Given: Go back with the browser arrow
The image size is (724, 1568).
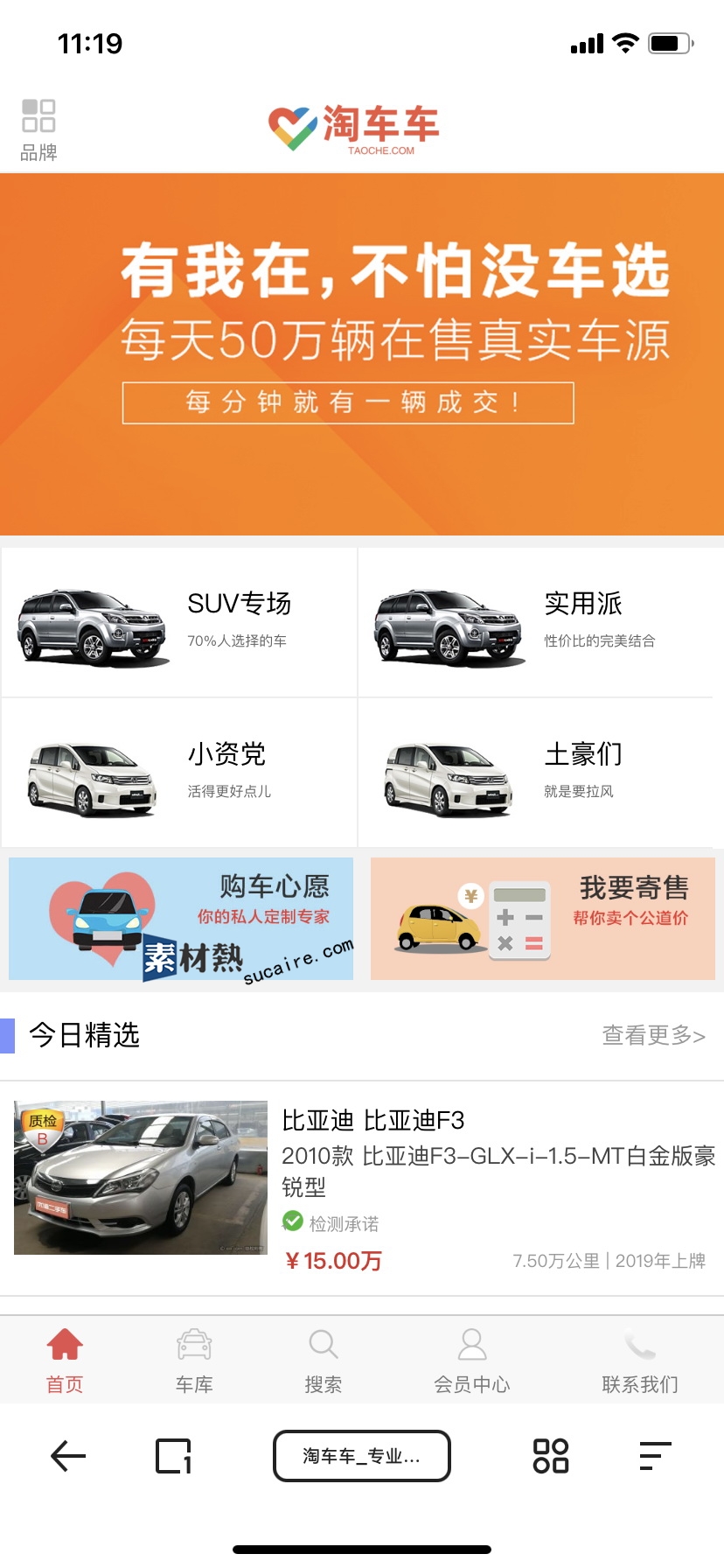Looking at the screenshot, I should pyautogui.click(x=68, y=1456).
